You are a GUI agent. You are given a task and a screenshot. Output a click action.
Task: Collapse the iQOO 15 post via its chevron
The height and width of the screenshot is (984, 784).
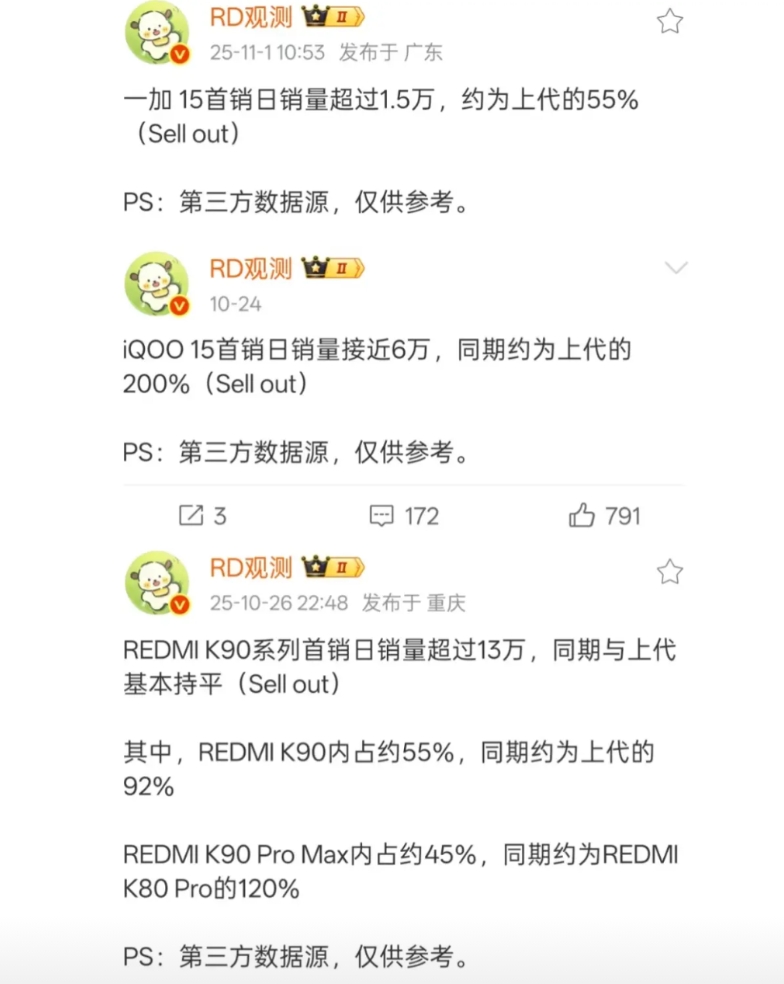[x=677, y=268]
